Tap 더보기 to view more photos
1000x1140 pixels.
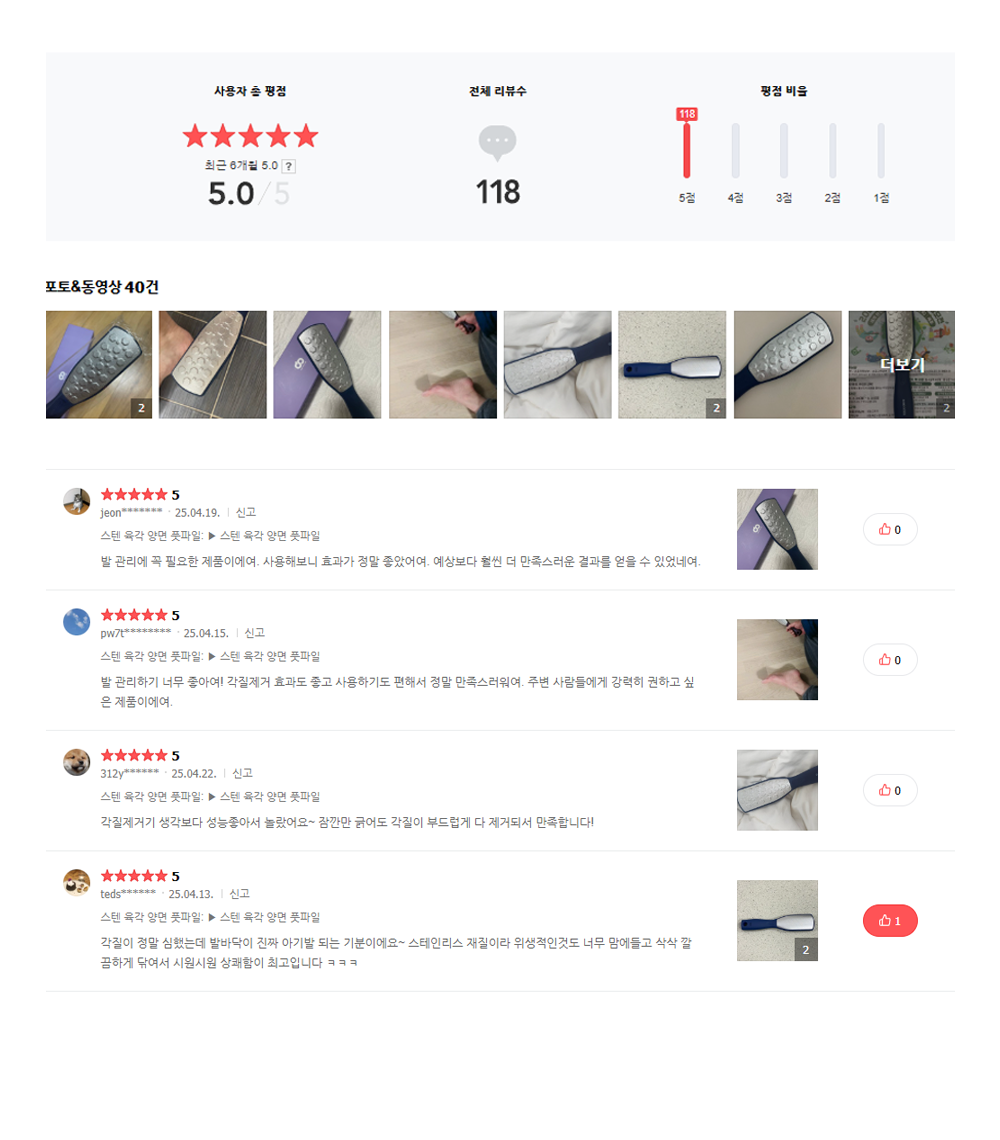click(x=901, y=365)
